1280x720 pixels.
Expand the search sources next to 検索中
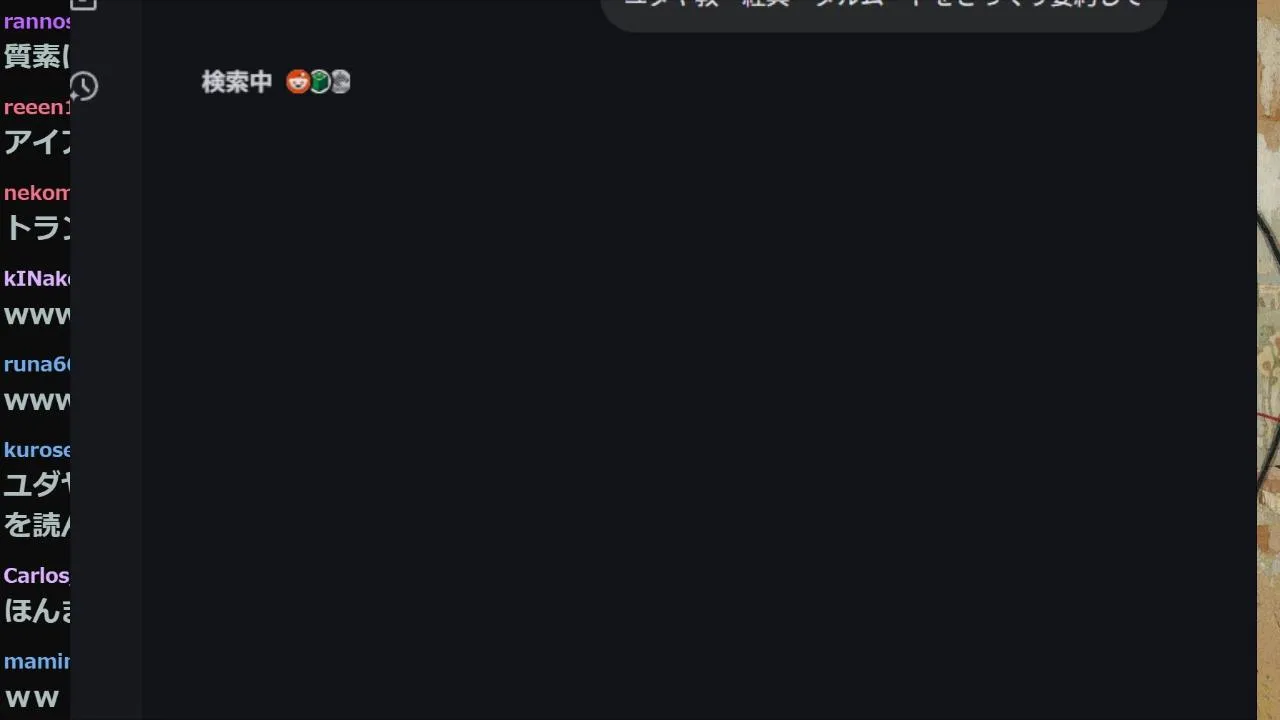[318, 82]
